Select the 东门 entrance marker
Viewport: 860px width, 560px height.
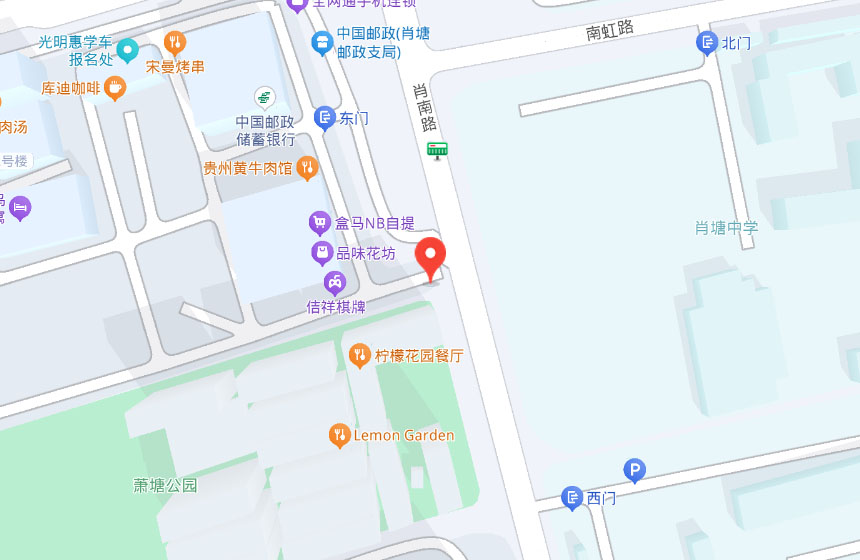point(325,118)
